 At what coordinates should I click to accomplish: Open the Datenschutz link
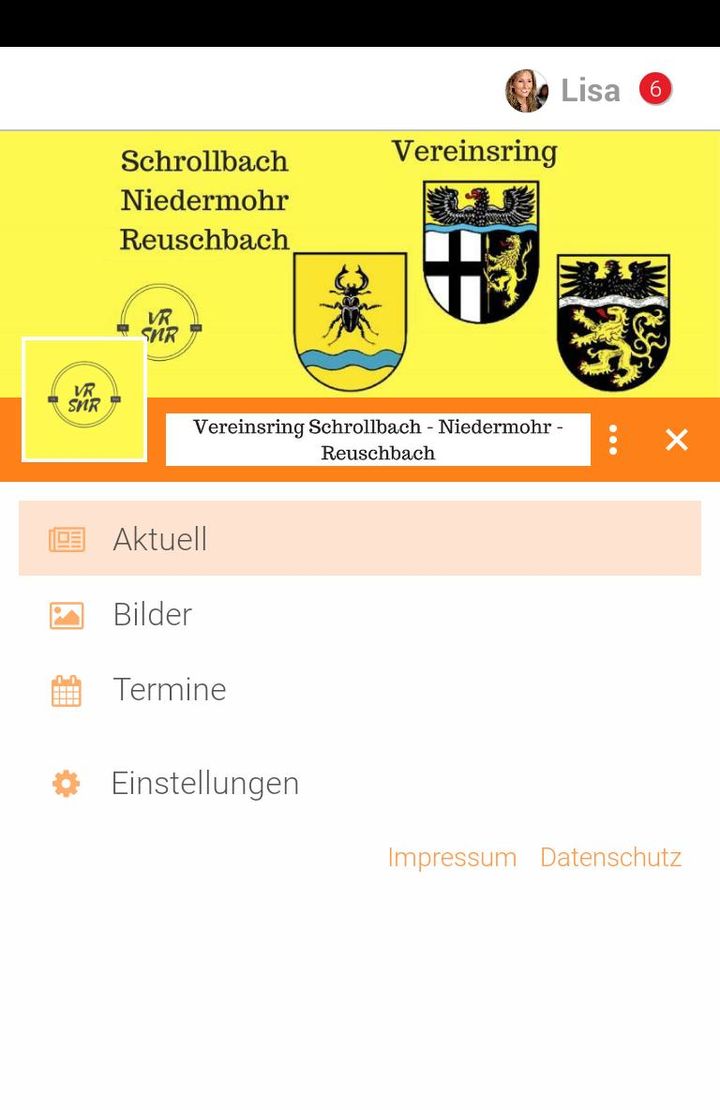[611, 857]
